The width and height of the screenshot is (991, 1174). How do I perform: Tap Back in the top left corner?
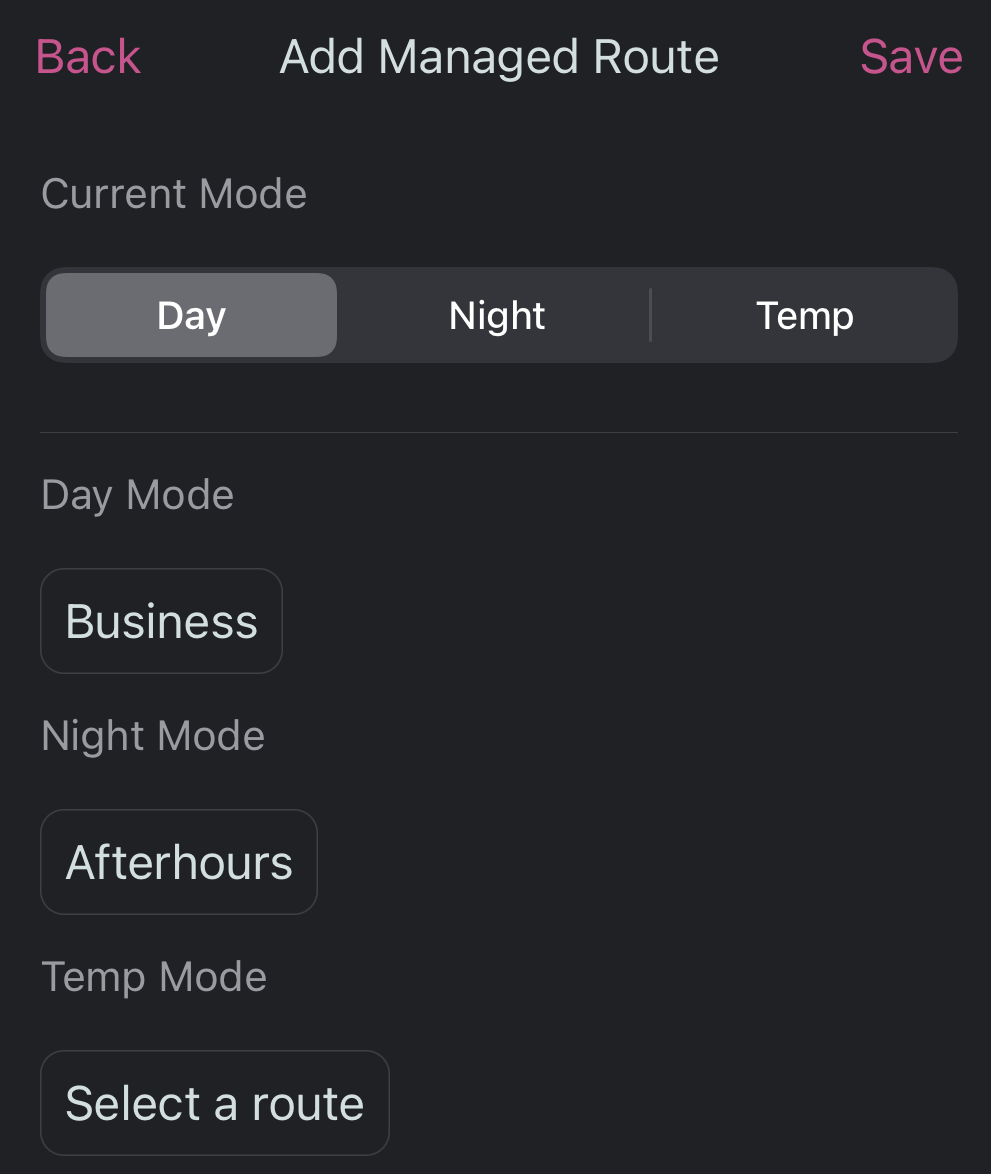point(87,56)
